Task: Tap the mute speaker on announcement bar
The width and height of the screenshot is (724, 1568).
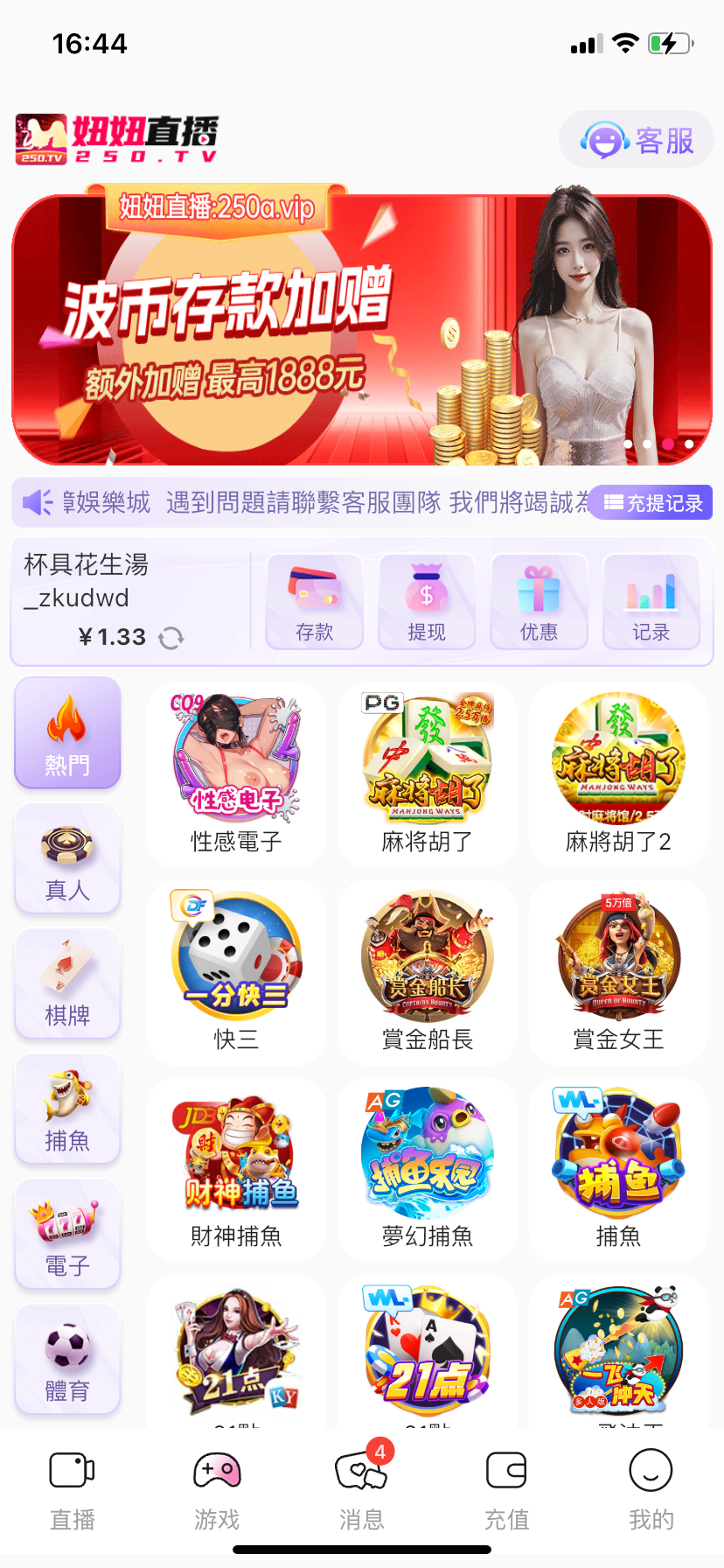Action: tap(36, 501)
